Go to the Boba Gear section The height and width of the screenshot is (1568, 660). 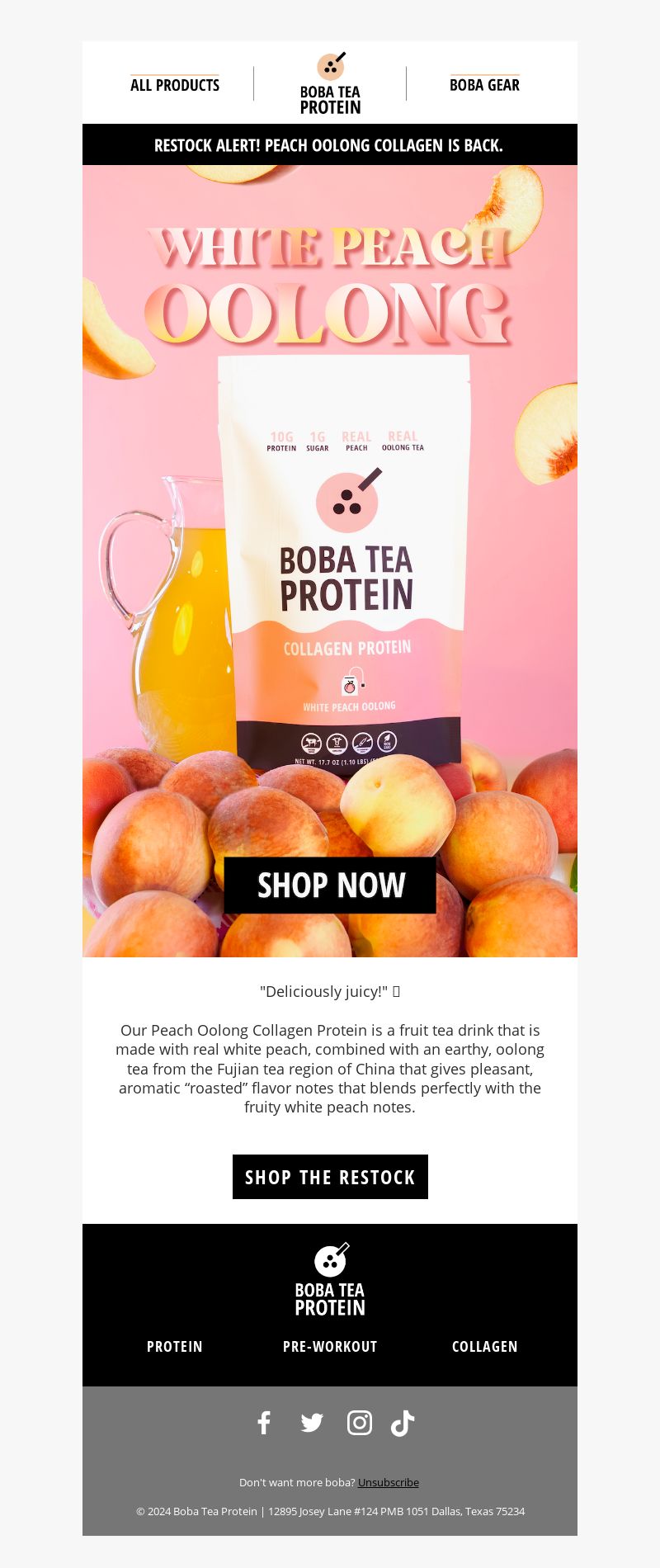point(484,85)
